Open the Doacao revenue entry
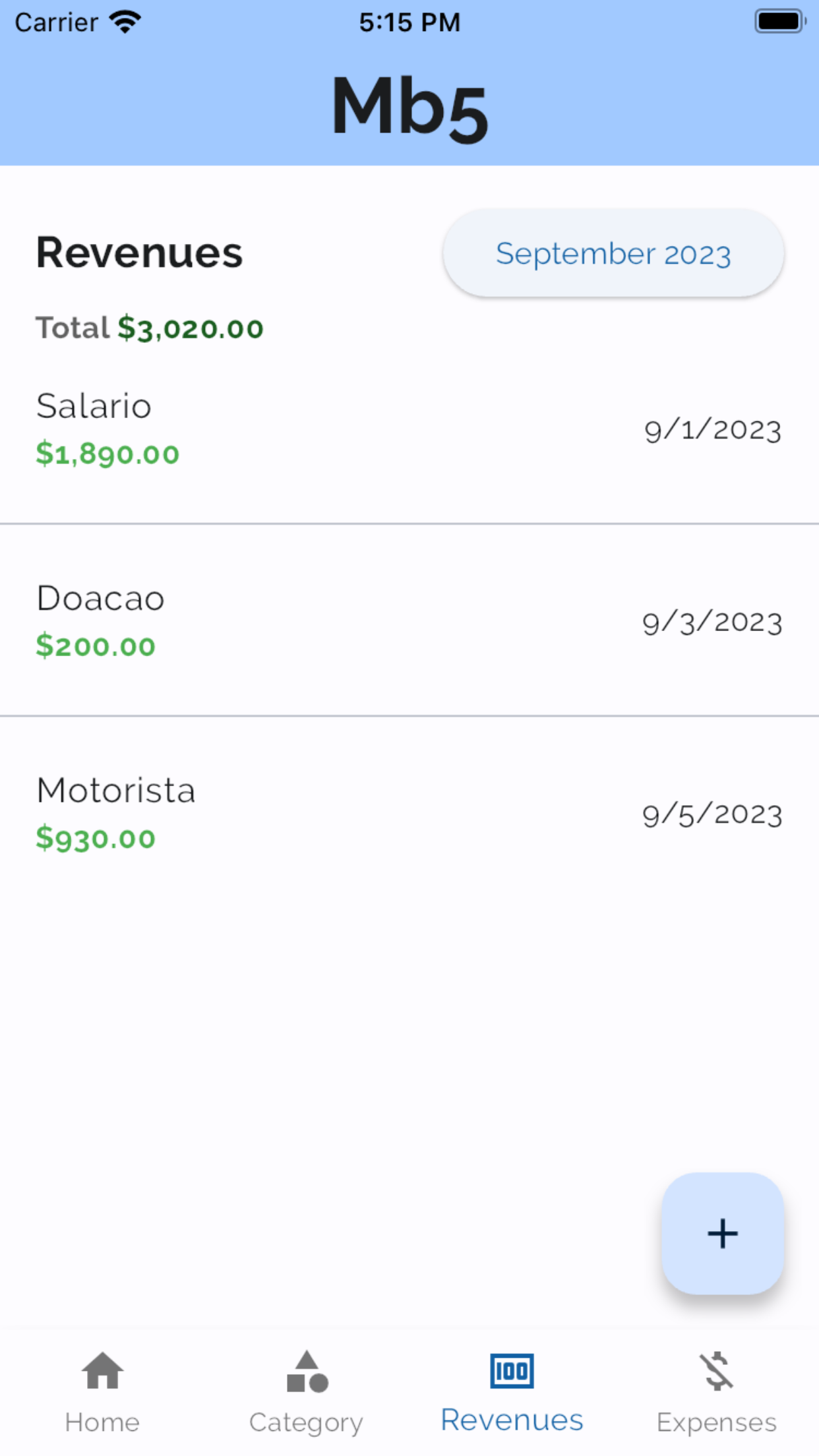Screen dimensions: 819x1456 coord(409,621)
